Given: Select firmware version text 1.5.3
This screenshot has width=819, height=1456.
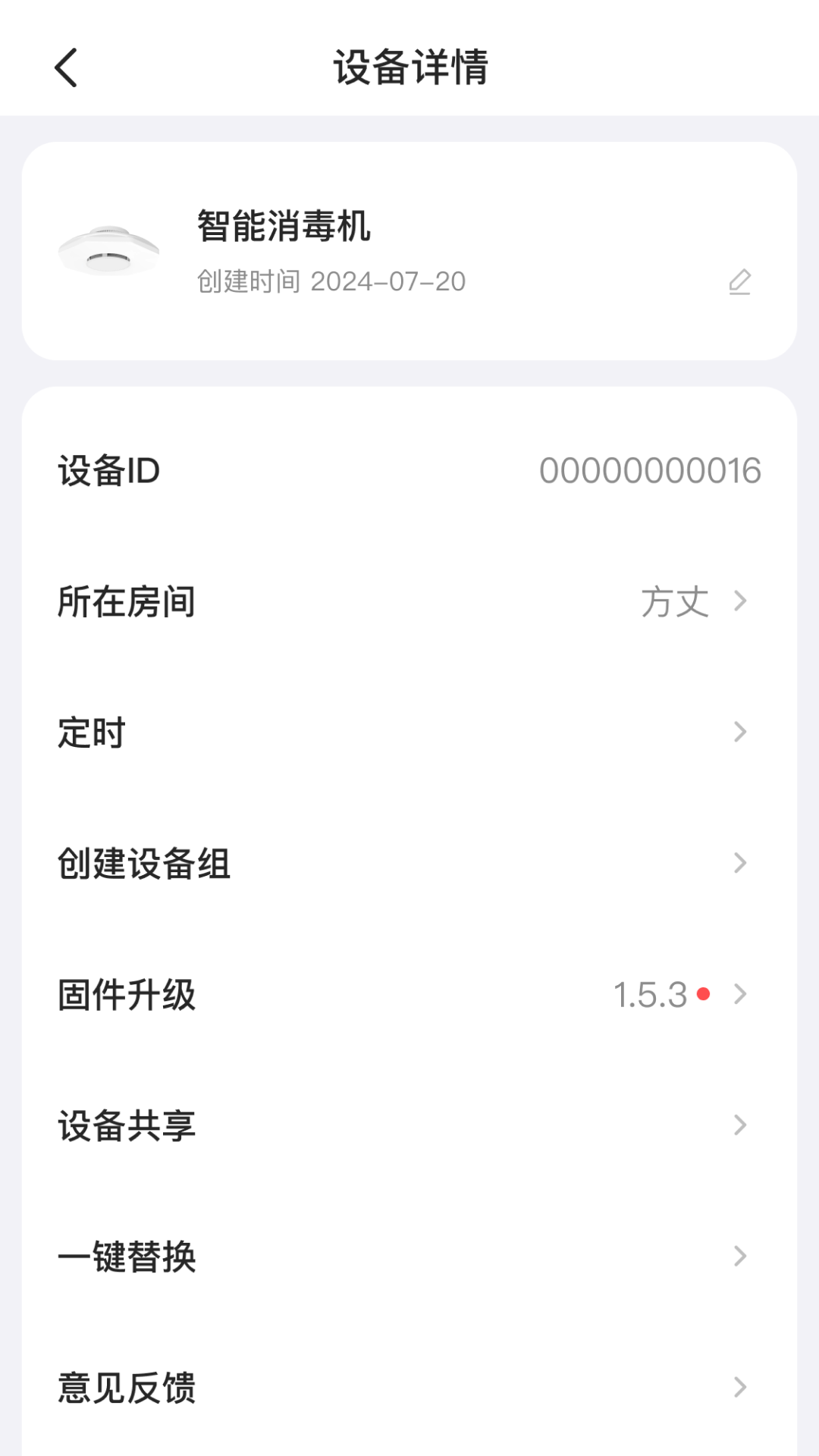Looking at the screenshot, I should tap(648, 992).
